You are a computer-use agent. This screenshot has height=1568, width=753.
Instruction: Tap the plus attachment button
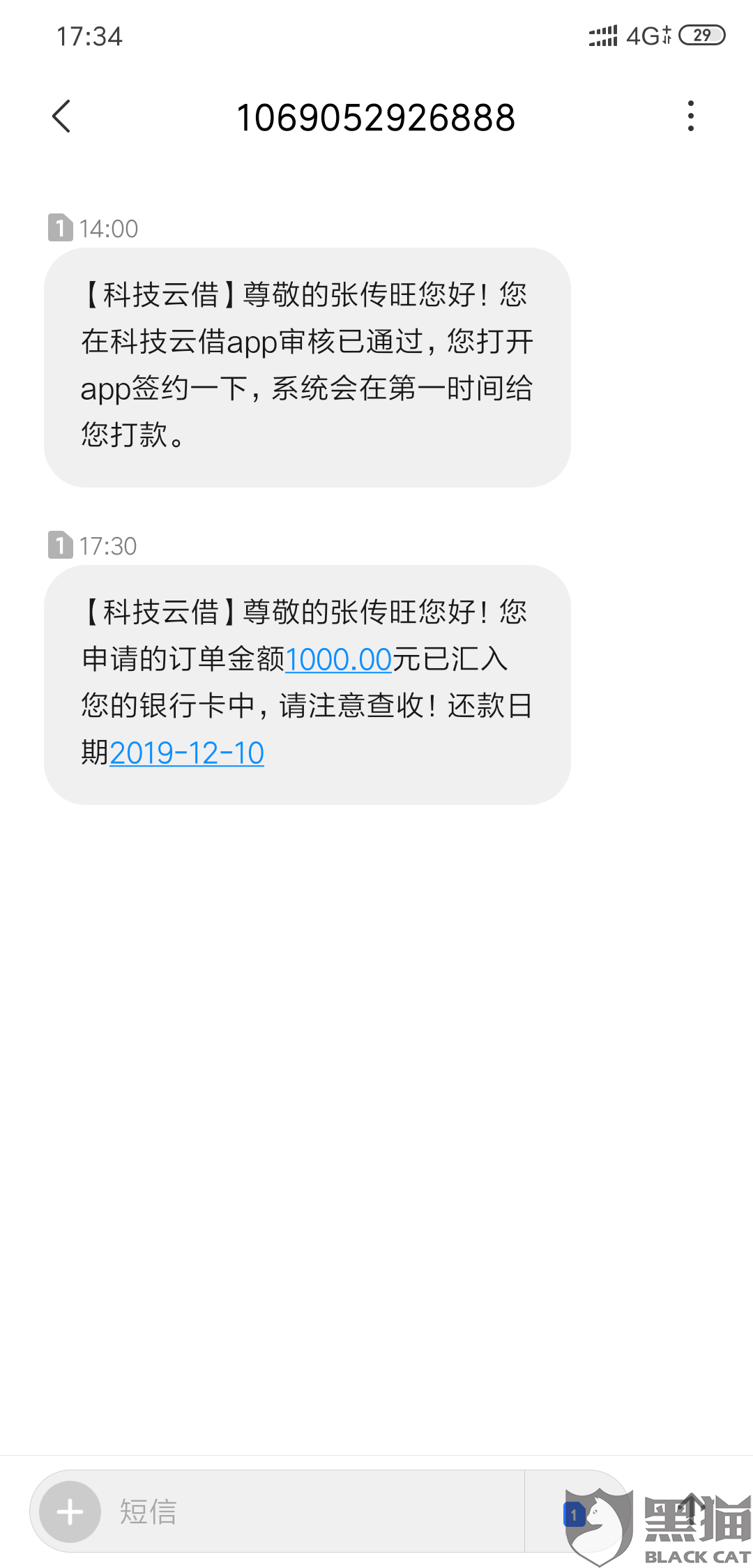click(x=70, y=1512)
